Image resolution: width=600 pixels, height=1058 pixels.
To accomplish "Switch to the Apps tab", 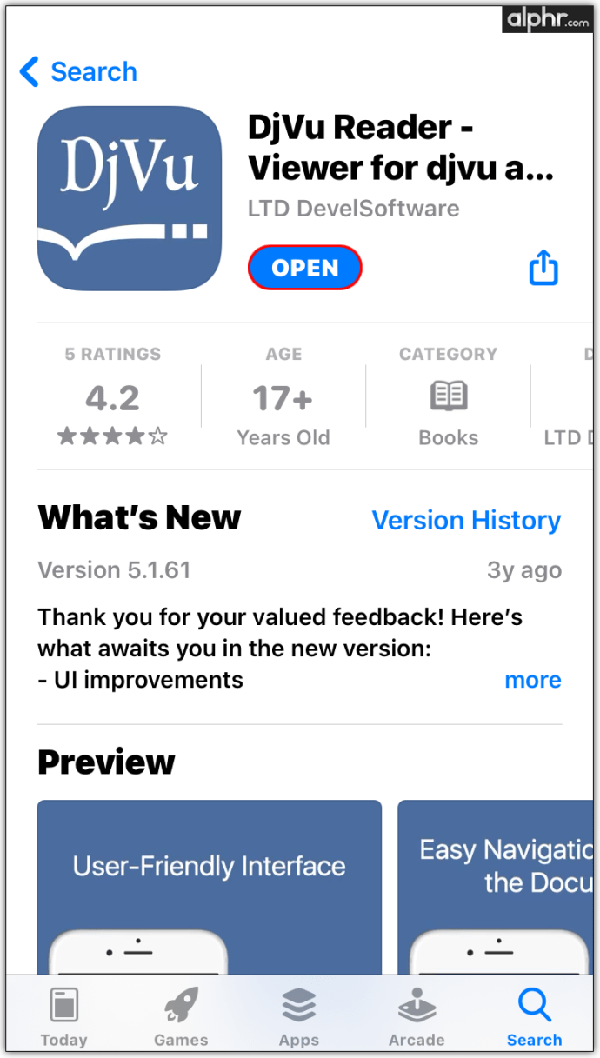I will 299,1016.
